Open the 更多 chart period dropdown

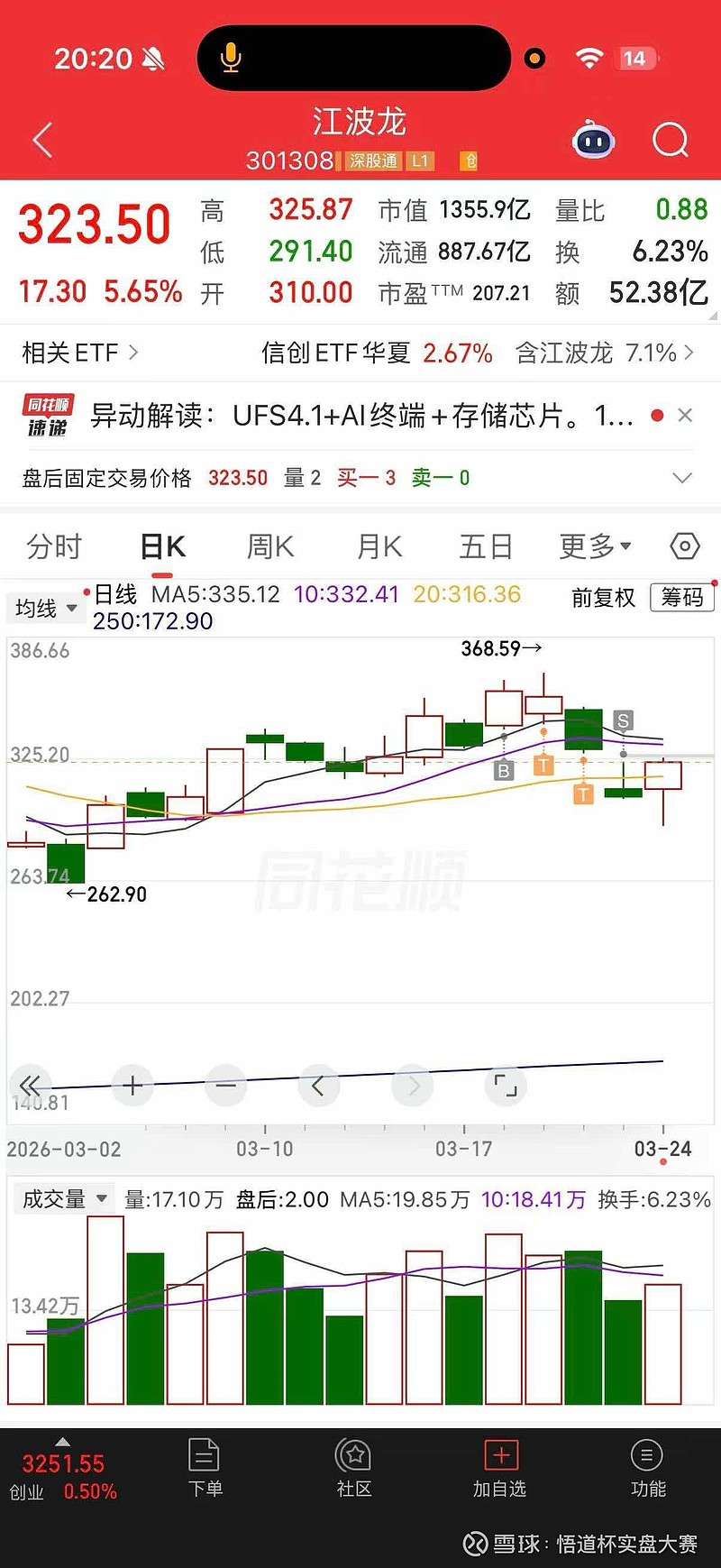tap(595, 546)
